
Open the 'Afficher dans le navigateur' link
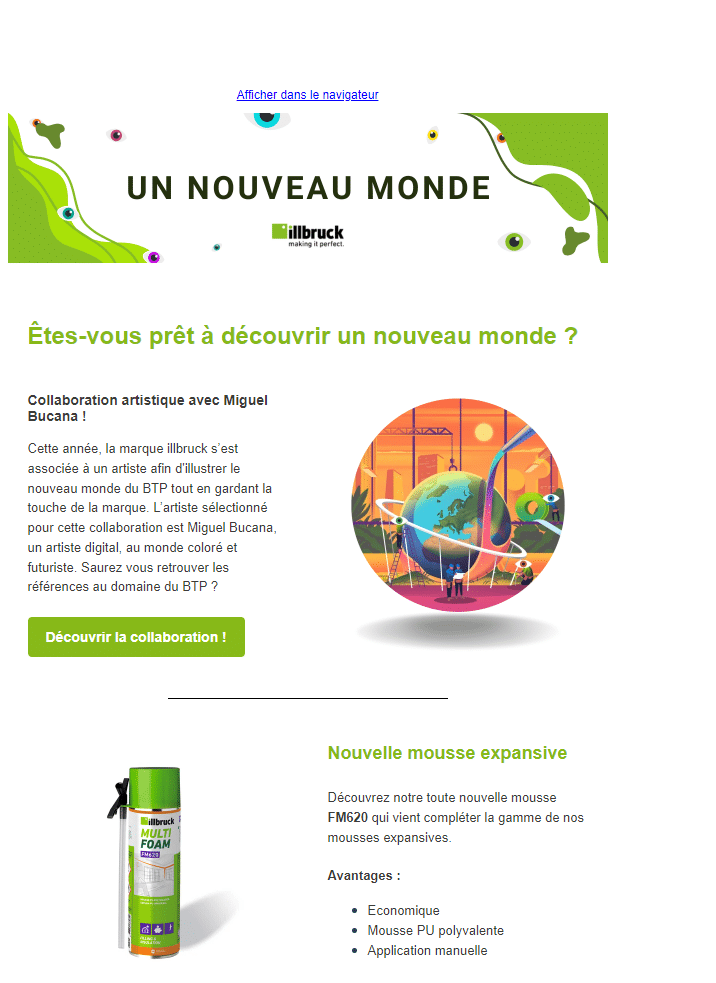pos(307,95)
